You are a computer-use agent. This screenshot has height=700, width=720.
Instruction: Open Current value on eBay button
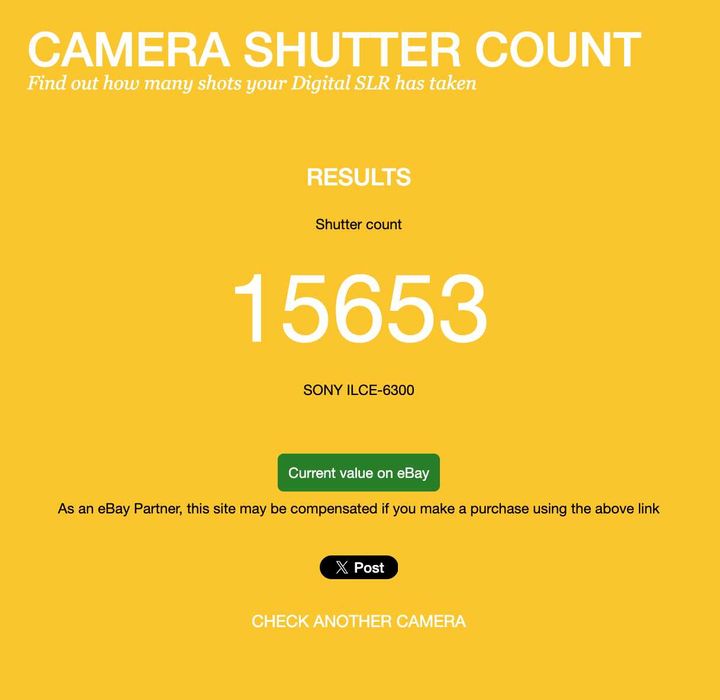click(358, 473)
